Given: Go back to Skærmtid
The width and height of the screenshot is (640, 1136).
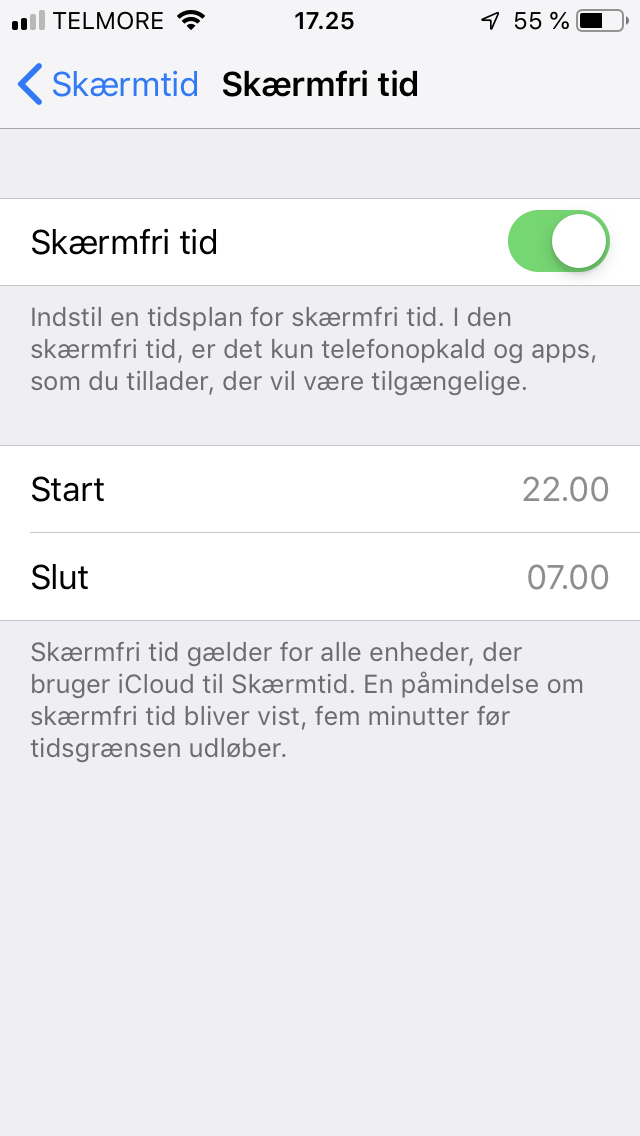Looking at the screenshot, I should click(x=107, y=85).
